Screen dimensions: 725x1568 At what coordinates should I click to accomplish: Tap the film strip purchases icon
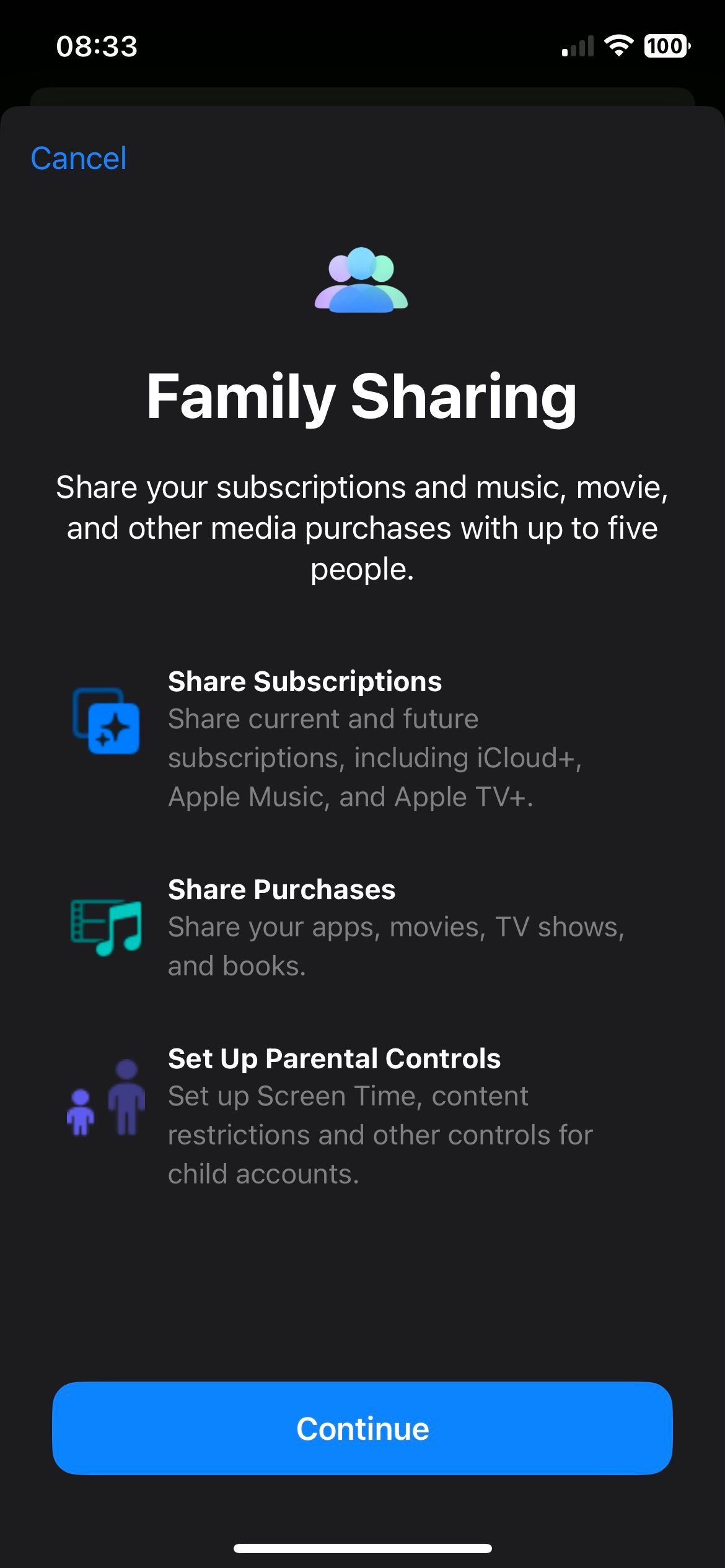point(90,923)
